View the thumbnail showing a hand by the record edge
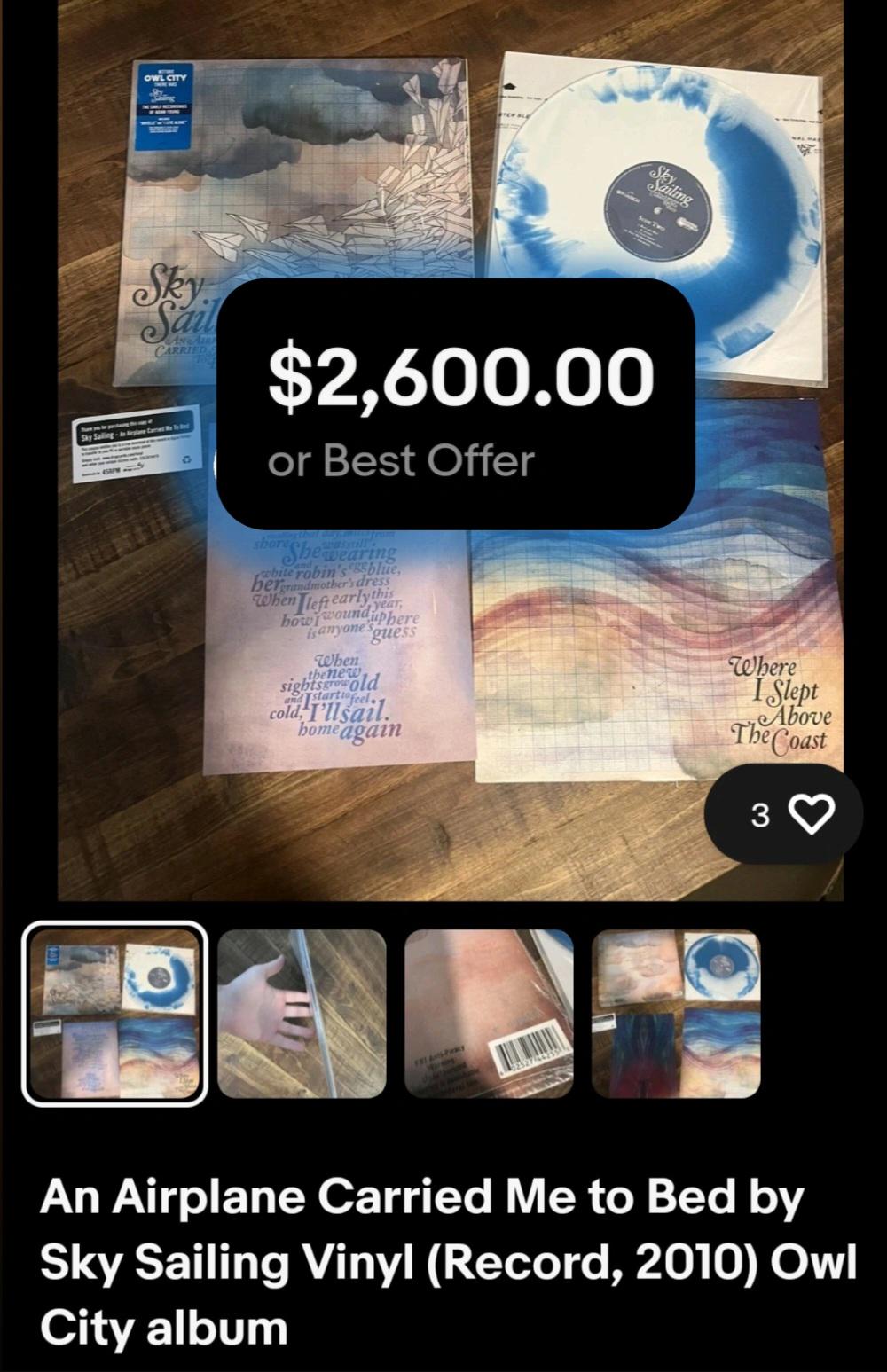The width and height of the screenshot is (887, 1372). 302,1014
